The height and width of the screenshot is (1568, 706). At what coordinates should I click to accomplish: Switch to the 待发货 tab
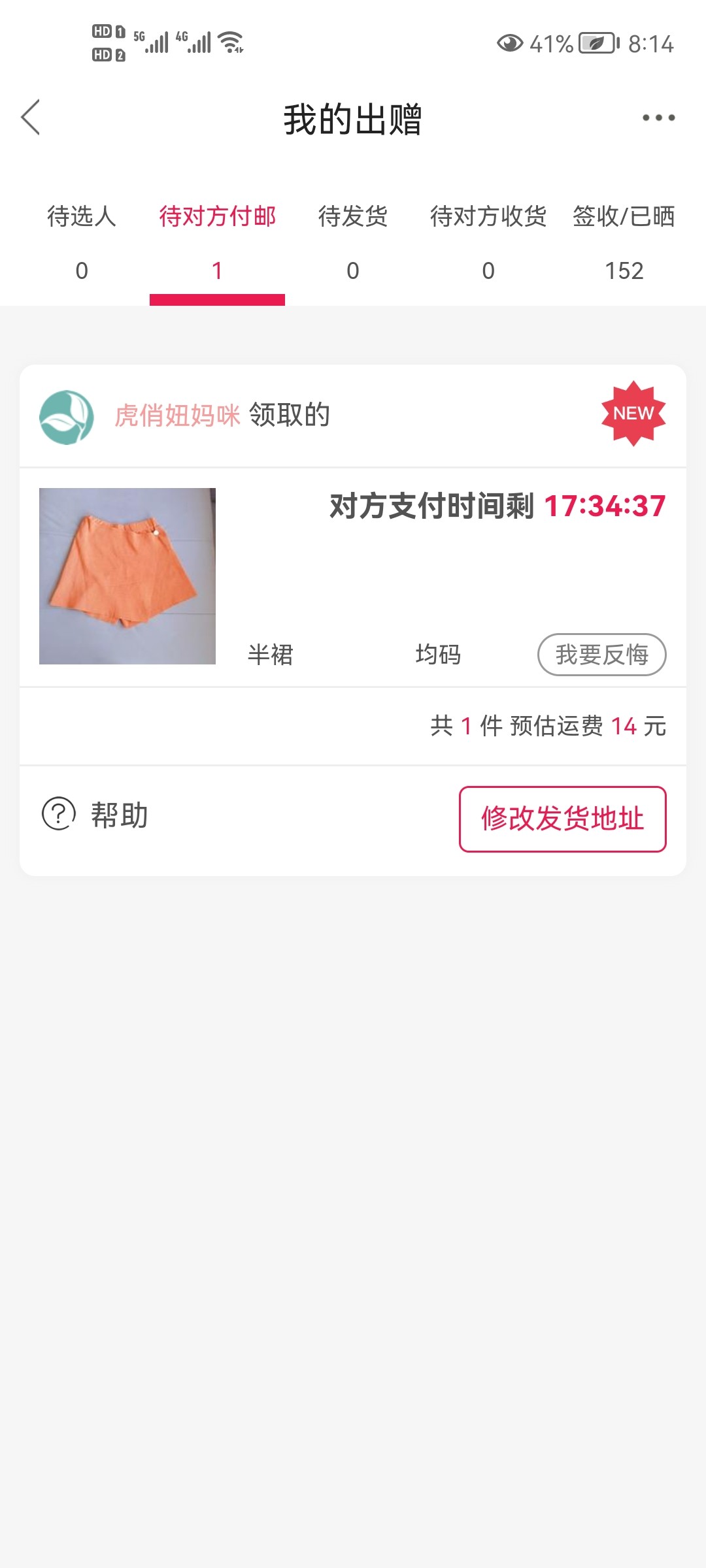tap(352, 242)
